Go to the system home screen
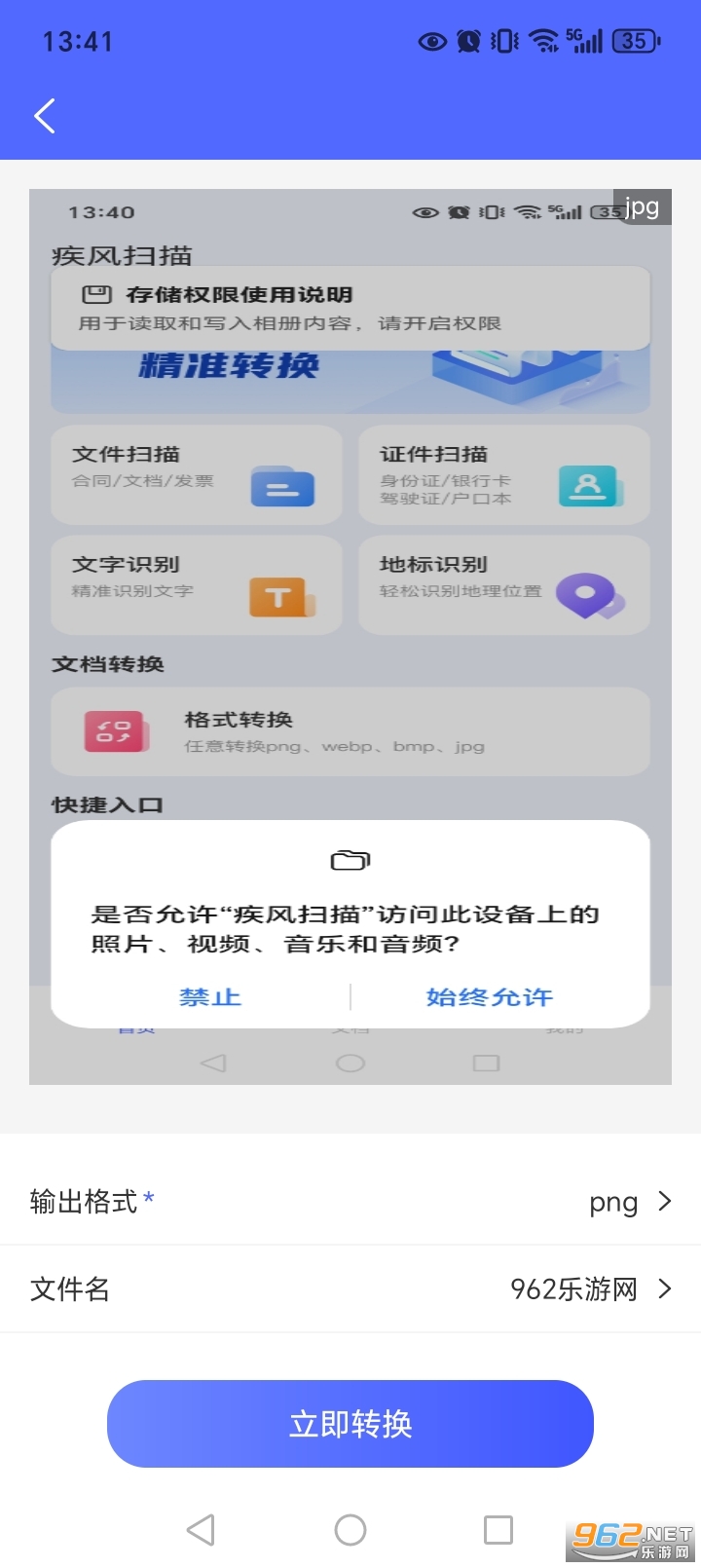 click(x=350, y=1530)
